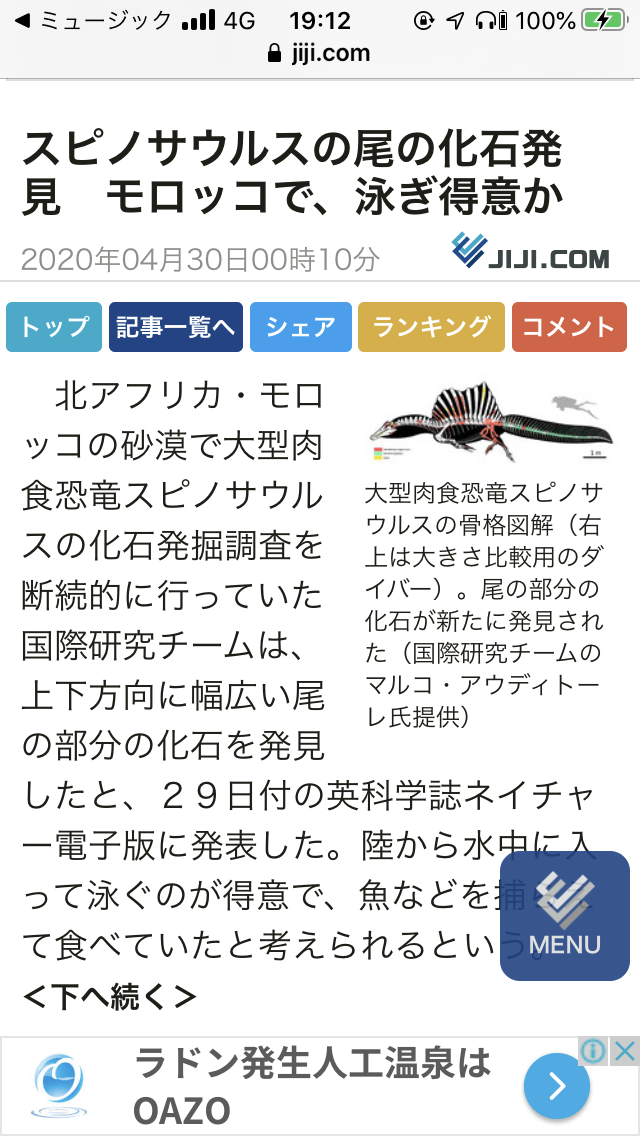The width and height of the screenshot is (640, 1136).
Task: Go to the トップ page
Action: tap(54, 327)
